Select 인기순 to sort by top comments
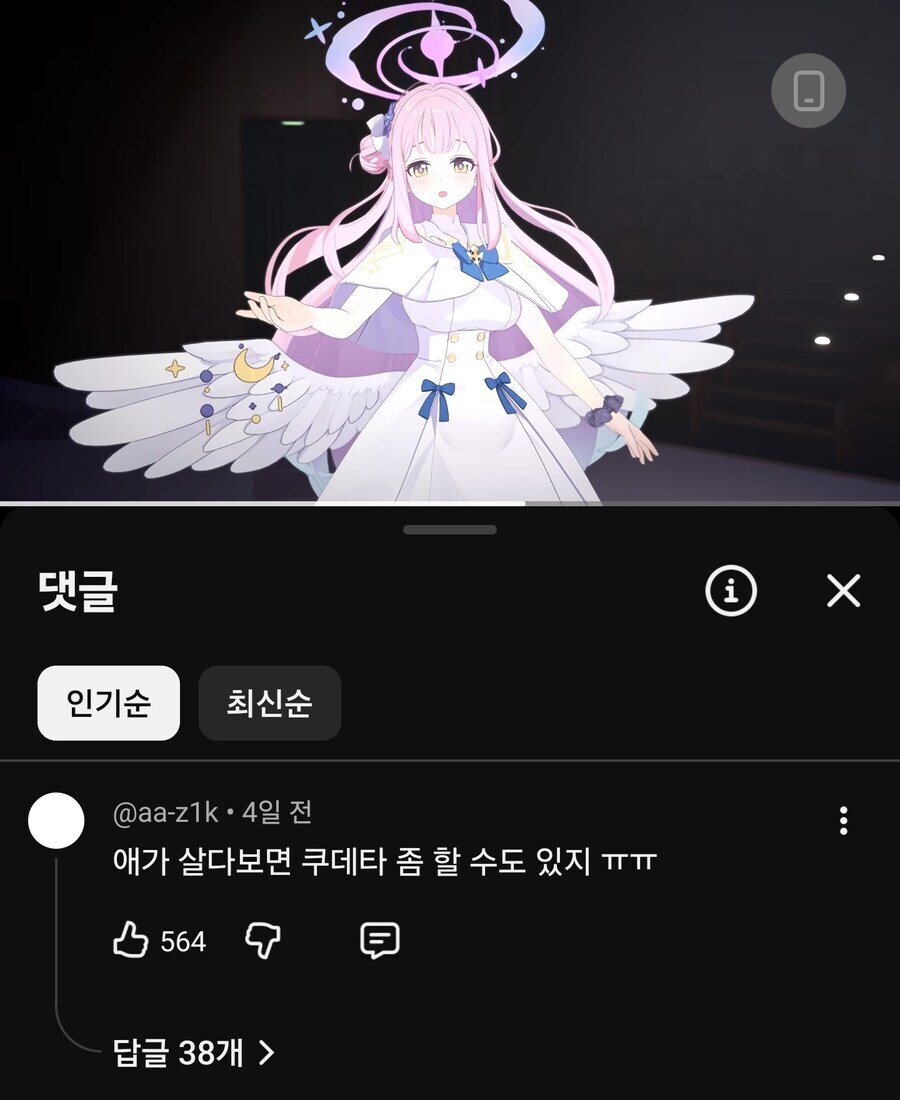The image size is (900, 1100). (107, 704)
